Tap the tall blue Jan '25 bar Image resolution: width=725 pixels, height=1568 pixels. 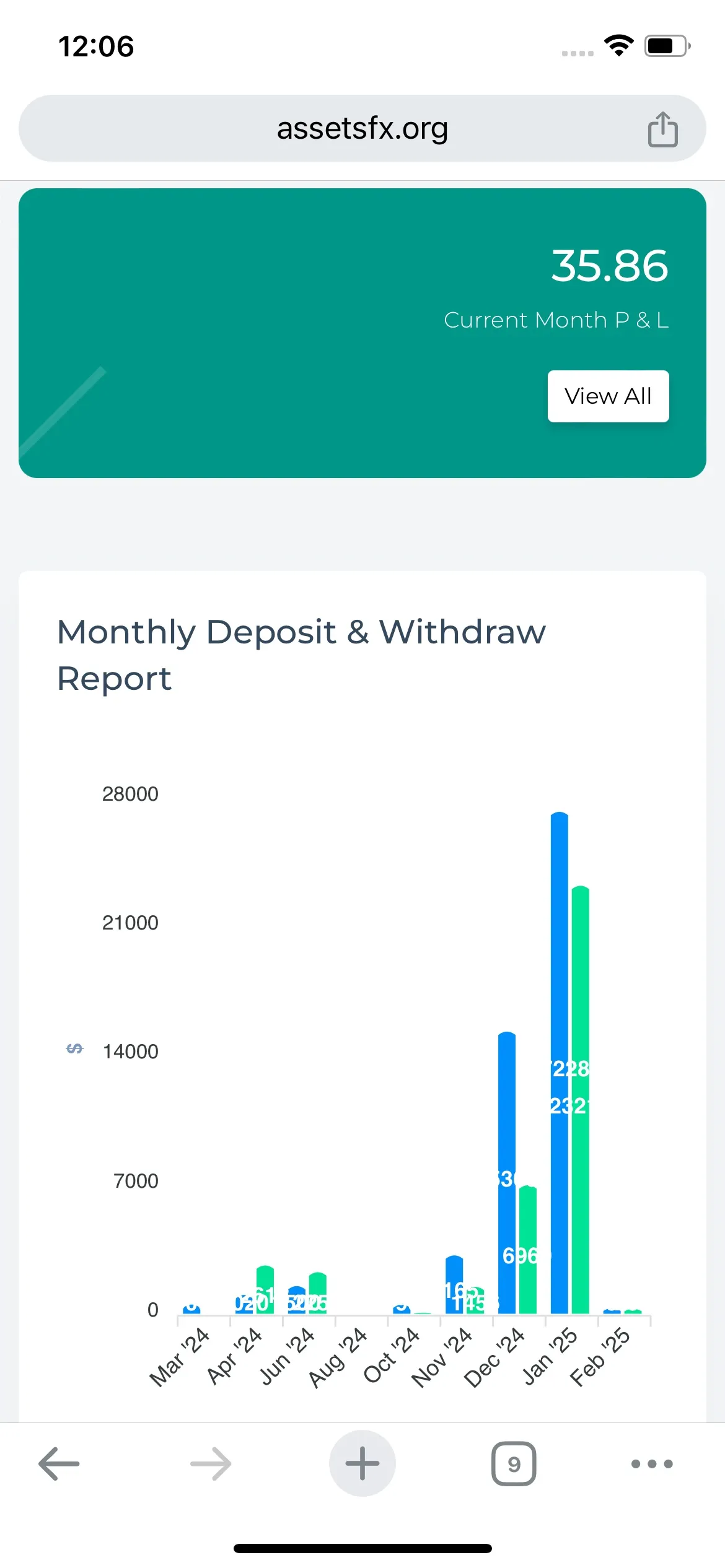(560, 1063)
